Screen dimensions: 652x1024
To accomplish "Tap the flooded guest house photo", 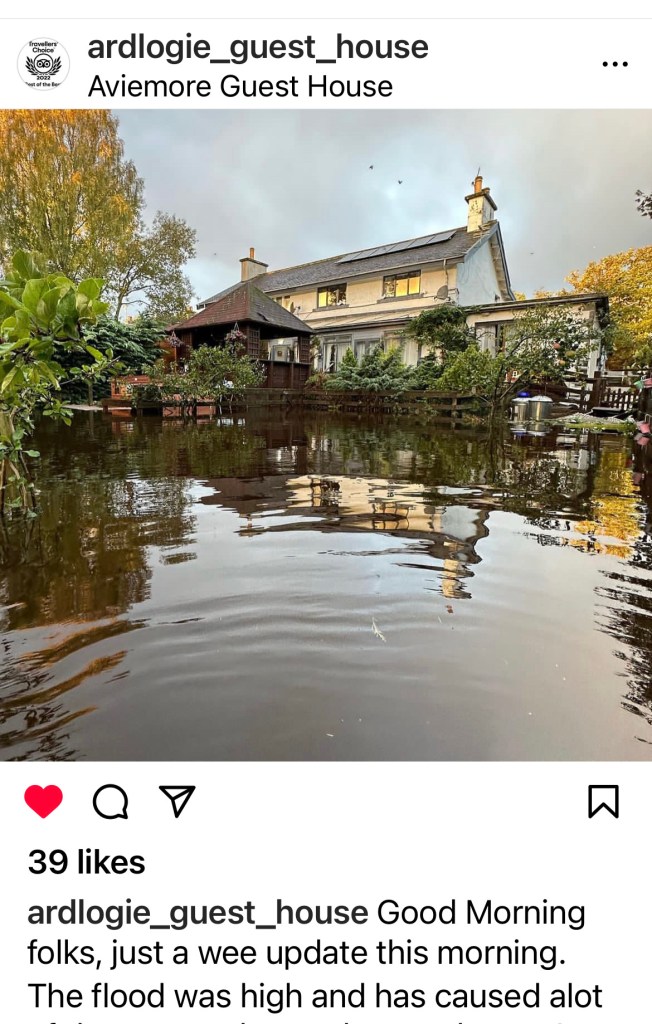I will click(x=326, y=435).
